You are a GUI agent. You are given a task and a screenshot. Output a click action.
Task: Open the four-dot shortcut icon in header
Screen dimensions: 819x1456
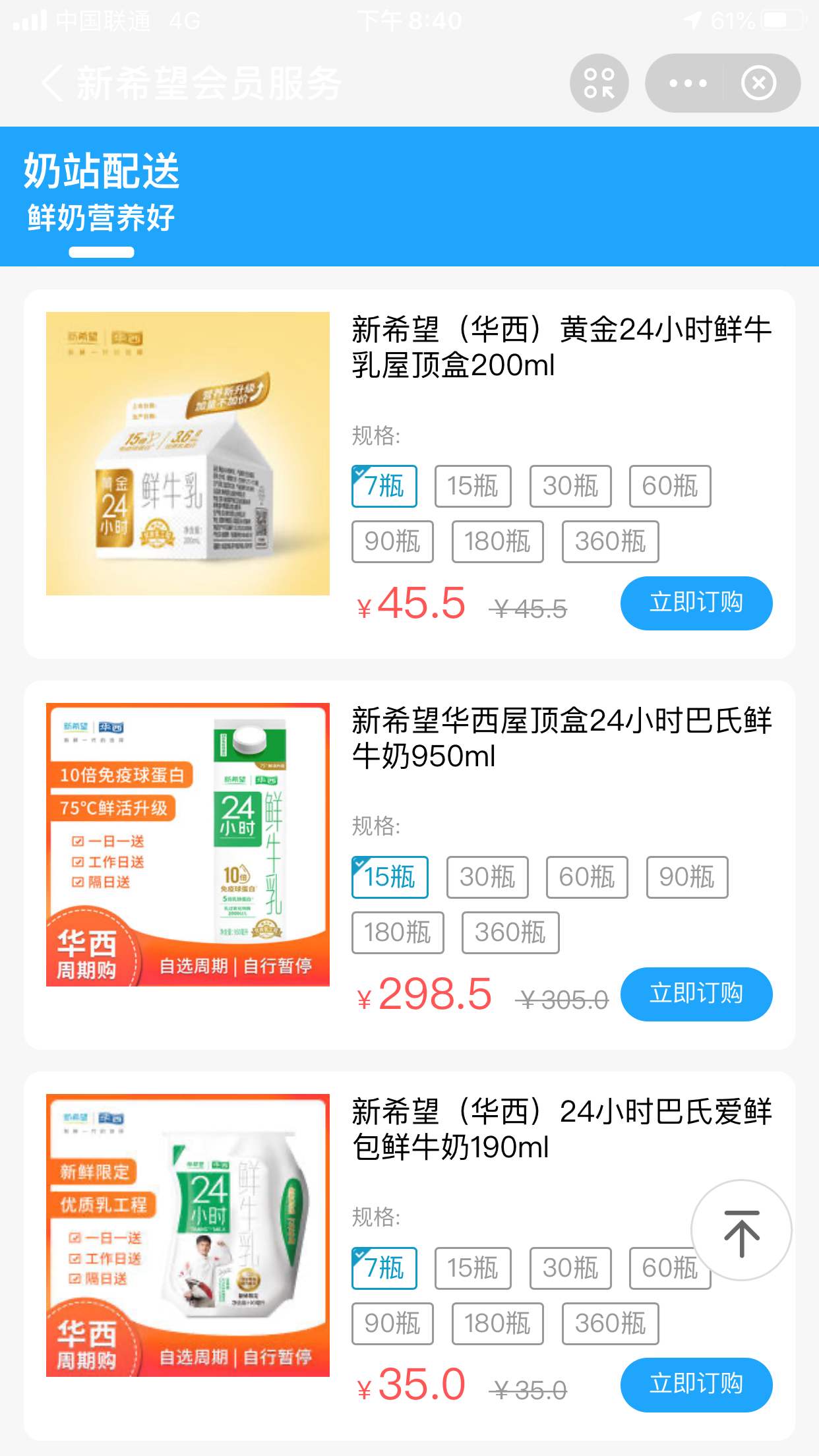(x=599, y=83)
